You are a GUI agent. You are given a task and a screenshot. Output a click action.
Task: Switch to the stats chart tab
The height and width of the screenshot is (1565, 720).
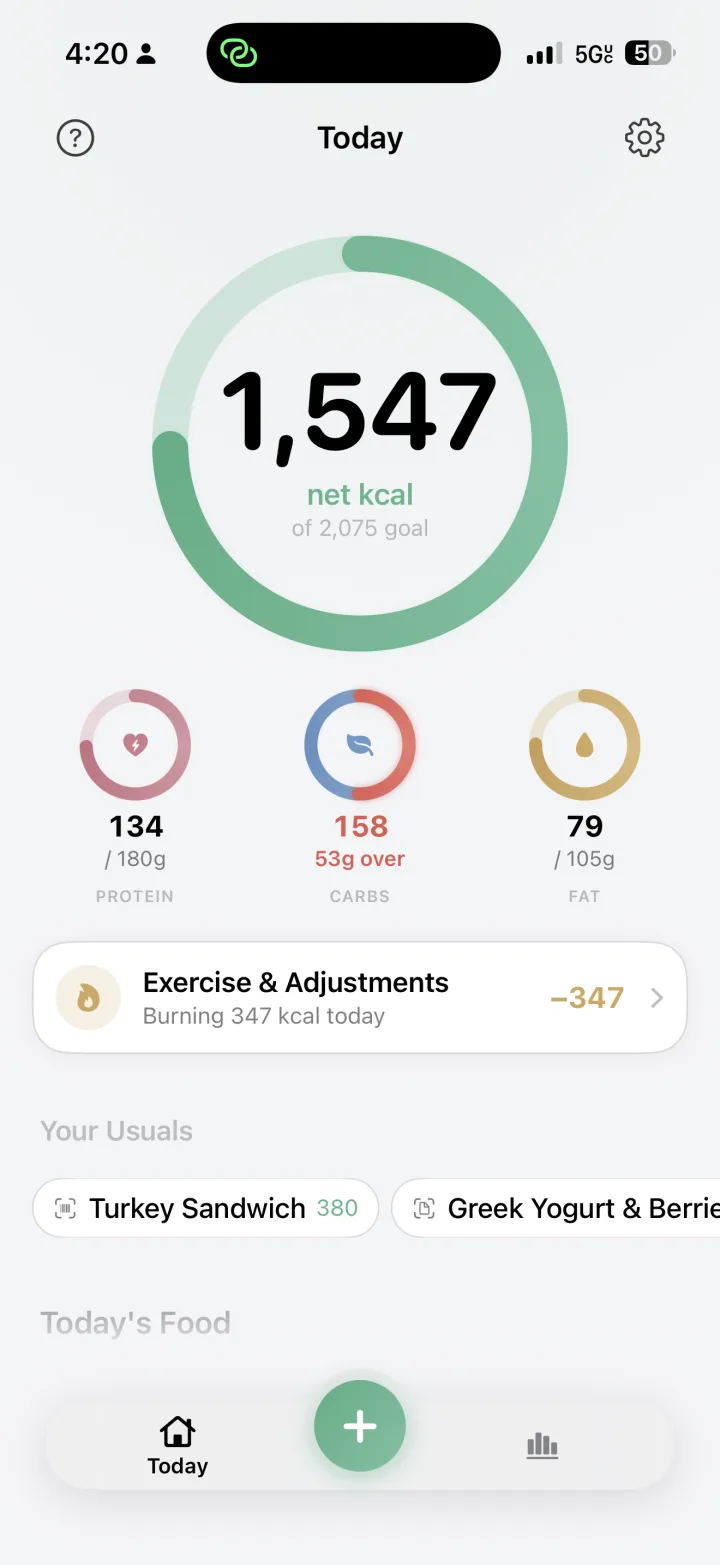click(542, 1445)
